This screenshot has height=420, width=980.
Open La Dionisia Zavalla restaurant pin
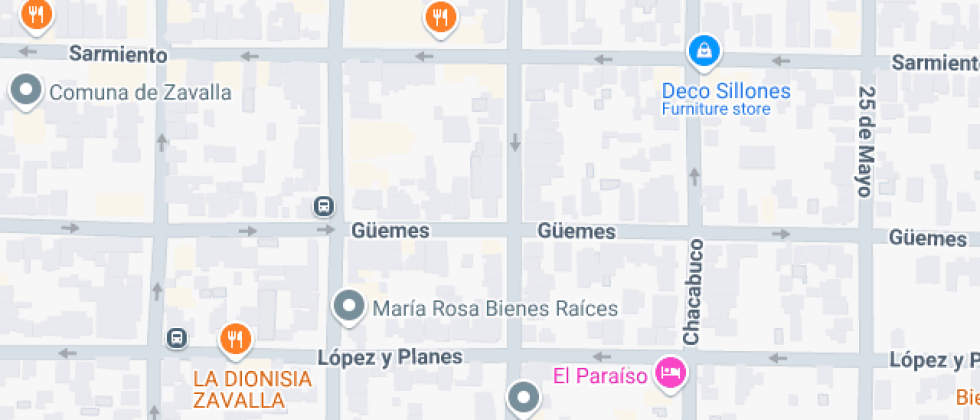(236, 340)
